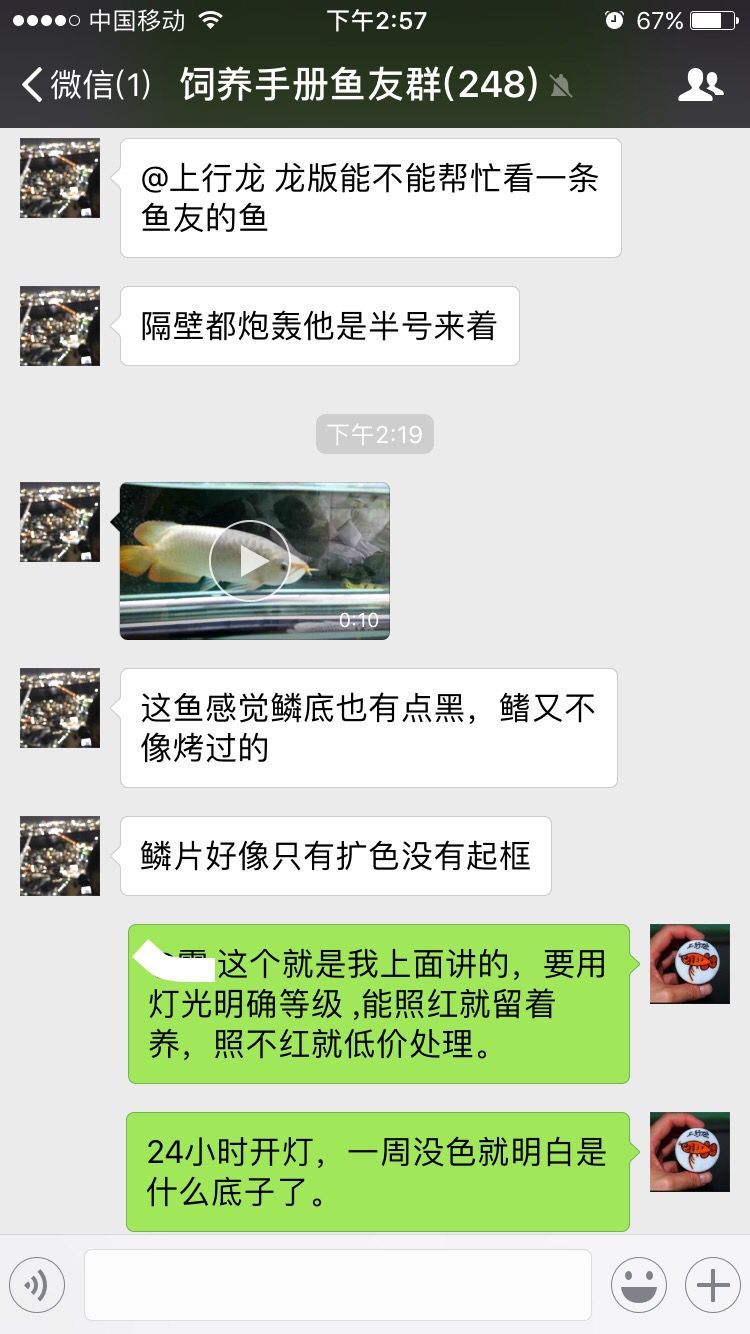The width and height of the screenshot is (750, 1334).
Task: Tap the message 鳞片好像只有扩色没有起框
Action: click(x=336, y=856)
